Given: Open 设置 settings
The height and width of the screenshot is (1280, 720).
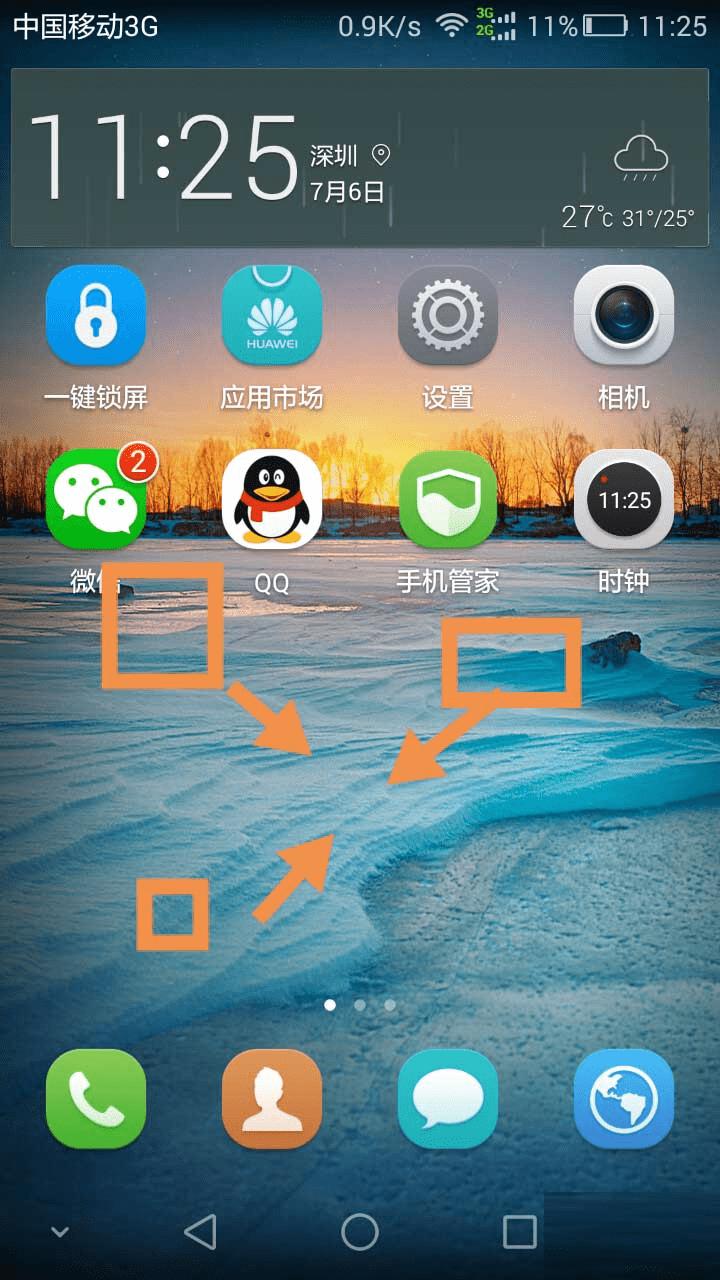Looking at the screenshot, I should click(x=448, y=316).
